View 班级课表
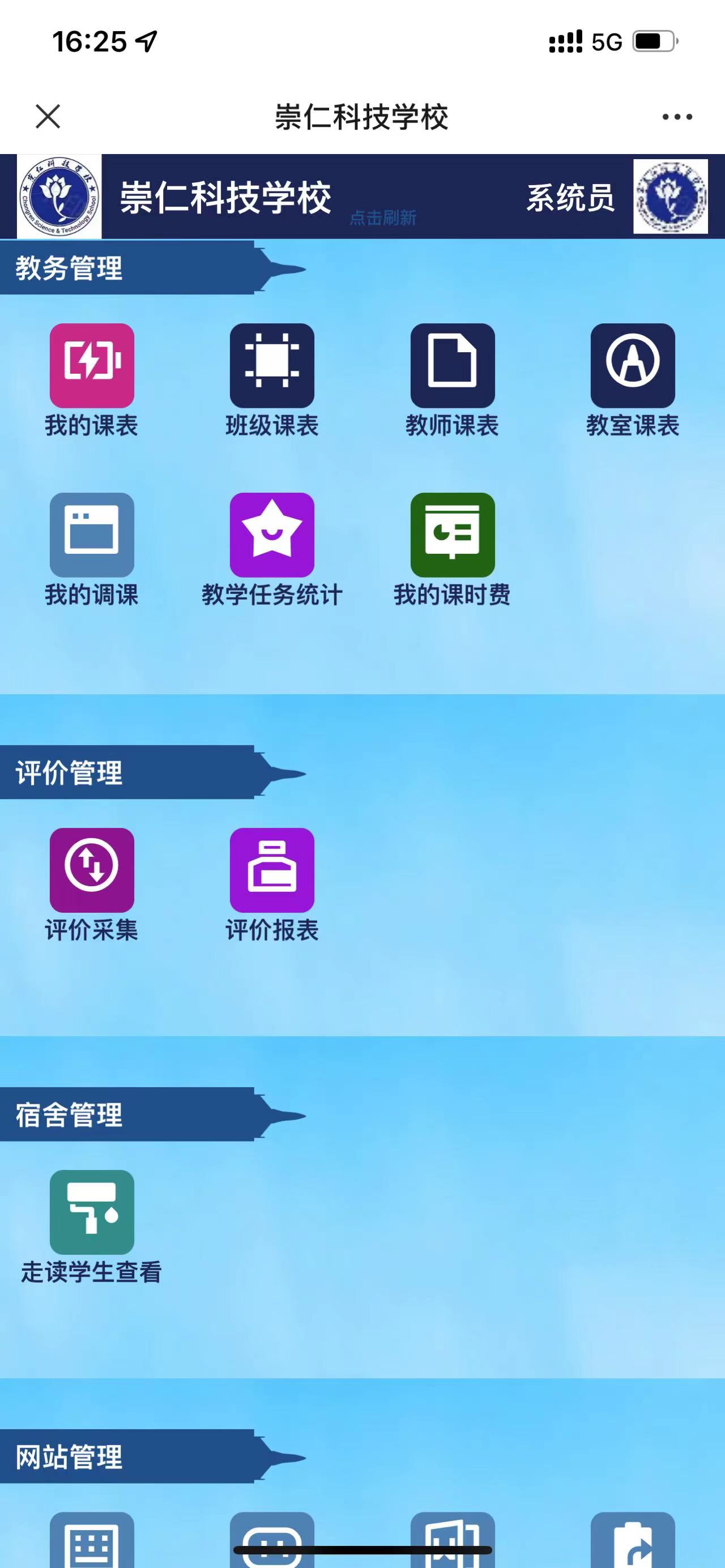Image resolution: width=725 pixels, height=1568 pixels. click(272, 366)
